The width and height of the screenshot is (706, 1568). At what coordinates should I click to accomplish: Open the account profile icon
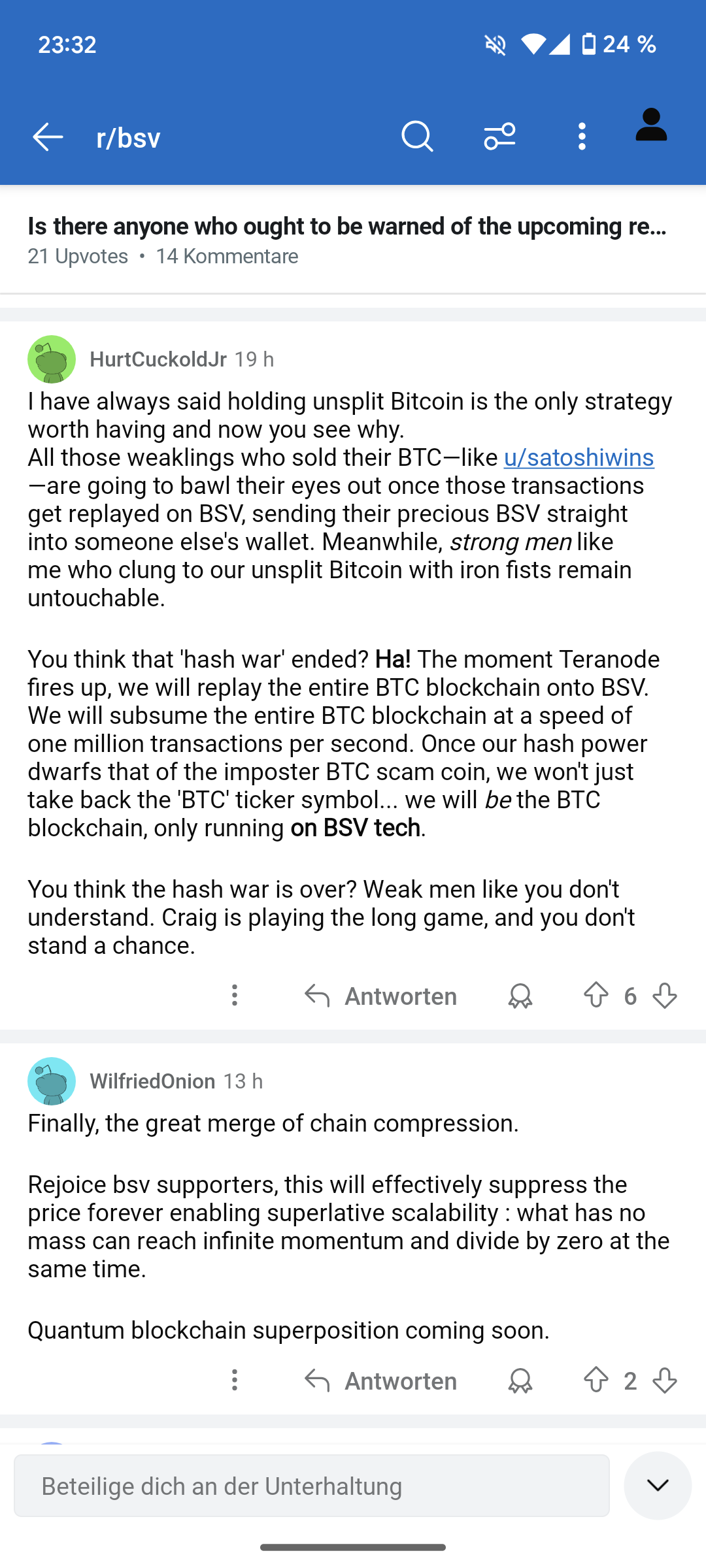click(651, 125)
